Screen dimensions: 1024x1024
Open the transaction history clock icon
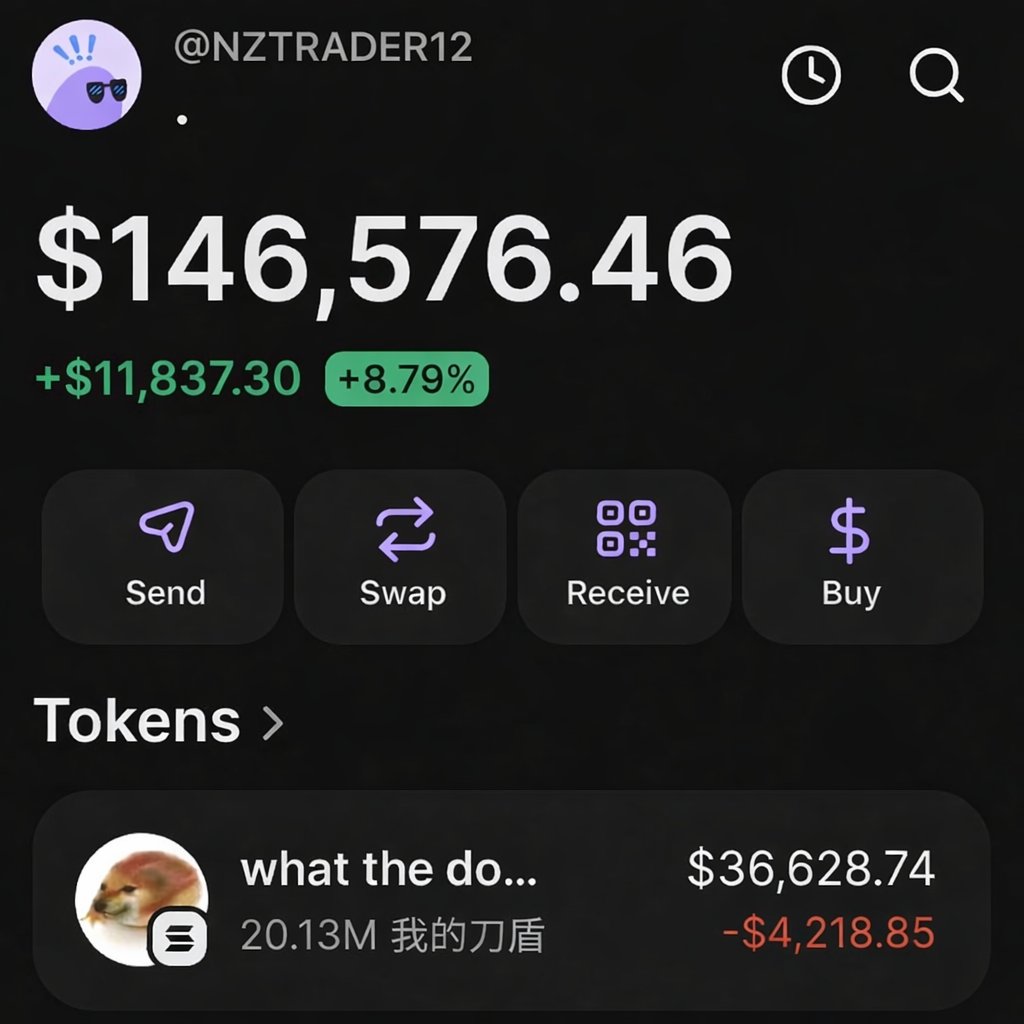pos(810,75)
